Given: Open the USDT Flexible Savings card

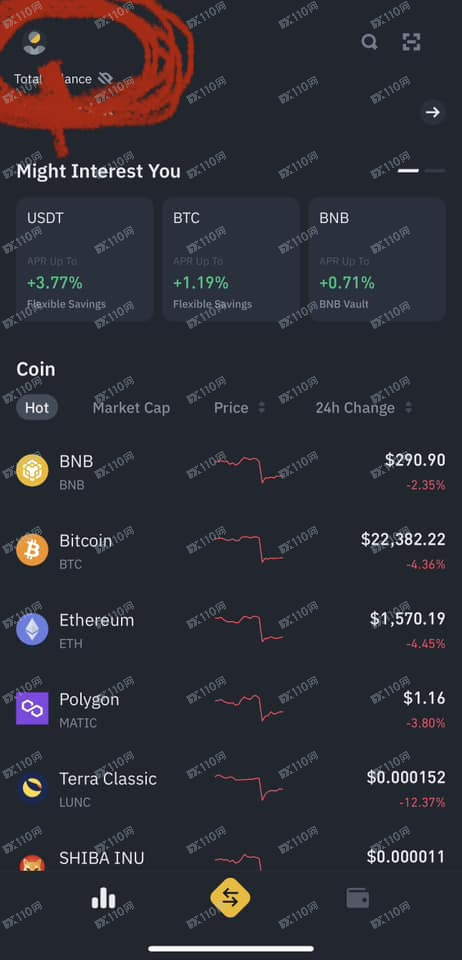Looking at the screenshot, I should (84, 259).
